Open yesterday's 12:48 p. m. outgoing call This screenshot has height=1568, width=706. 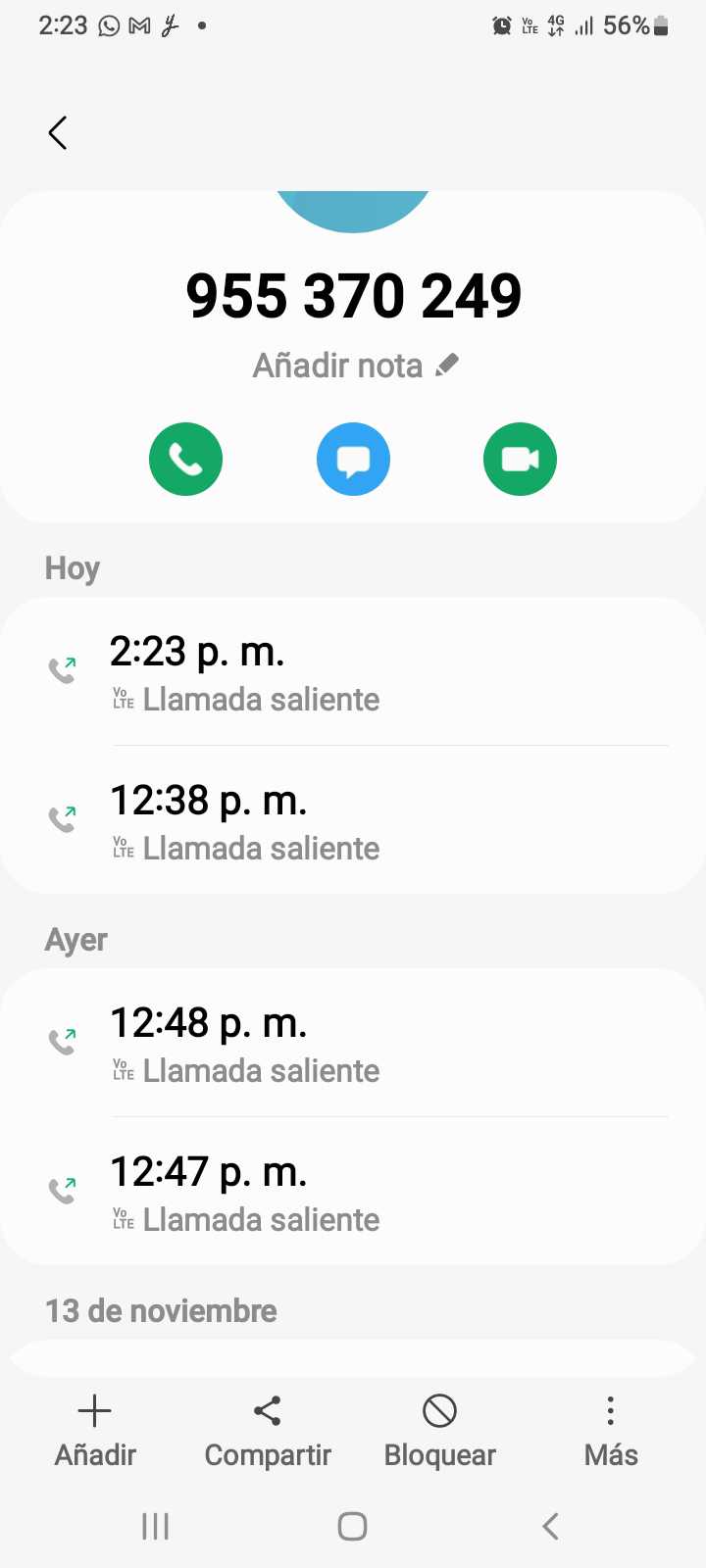[353, 1044]
